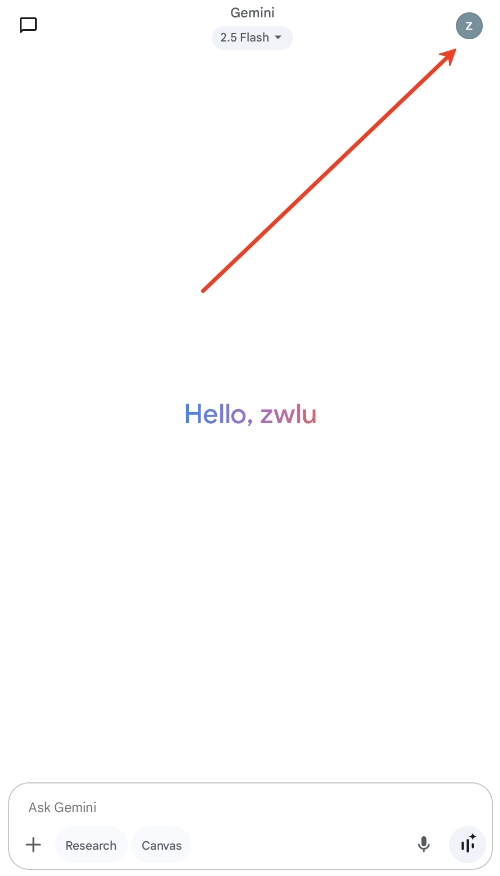This screenshot has width=500, height=876.
Task: Tap the plus icon to add attachments
Action: [34, 845]
